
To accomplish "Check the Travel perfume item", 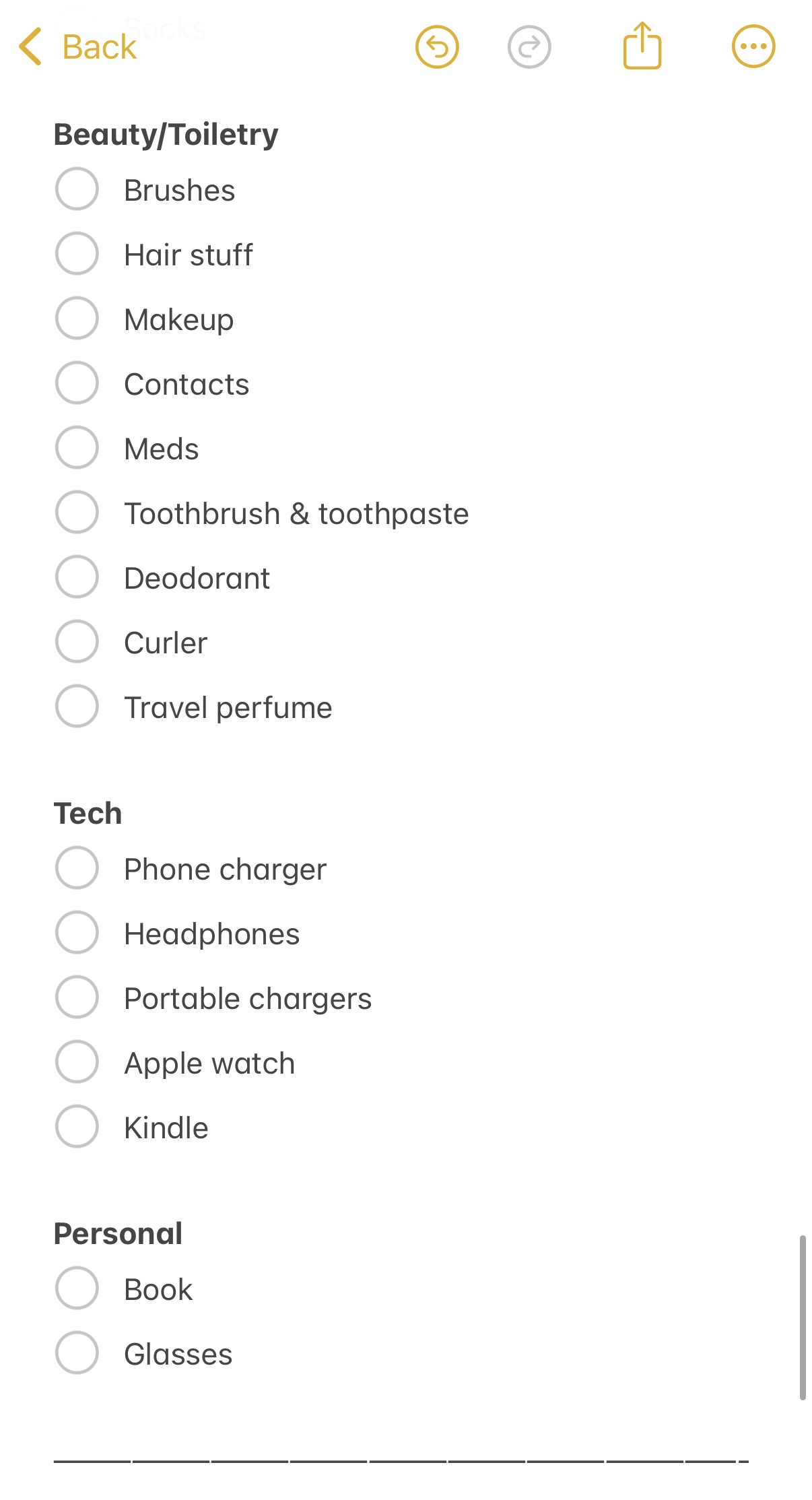I will pyautogui.click(x=77, y=707).
